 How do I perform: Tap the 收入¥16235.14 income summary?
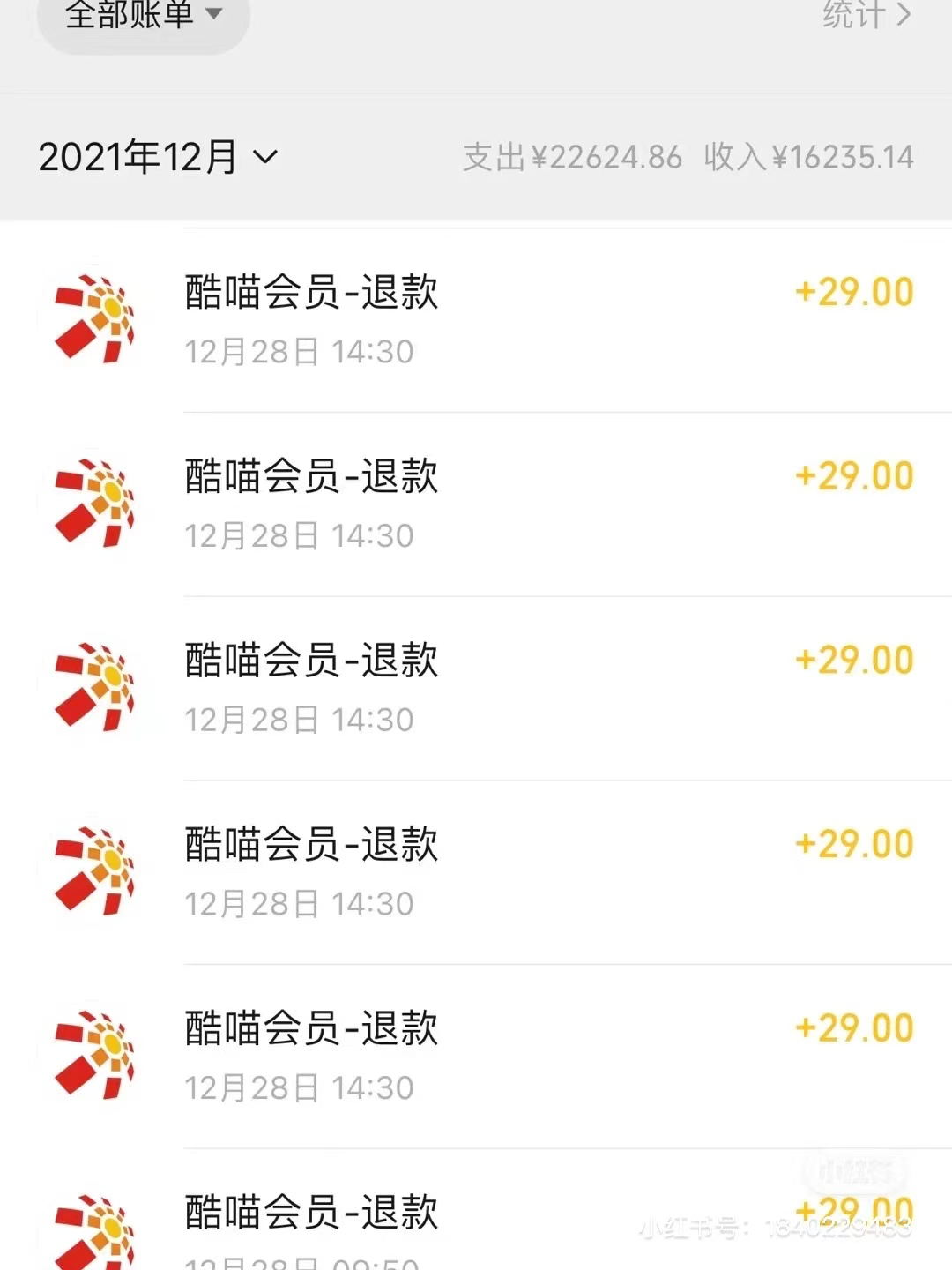(808, 157)
